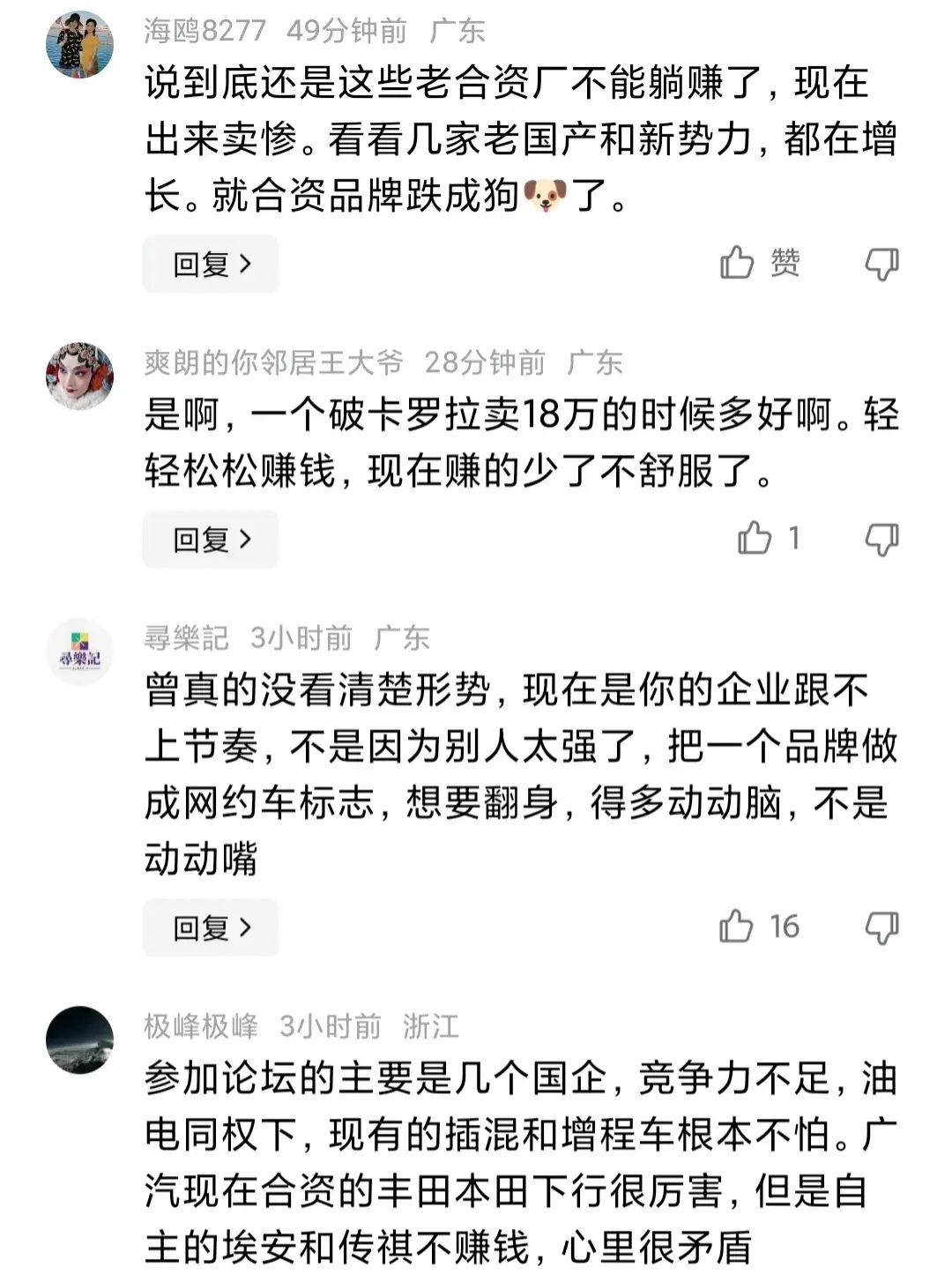
Task: Dislike 尋樂記's comment
Action: pos(881,927)
